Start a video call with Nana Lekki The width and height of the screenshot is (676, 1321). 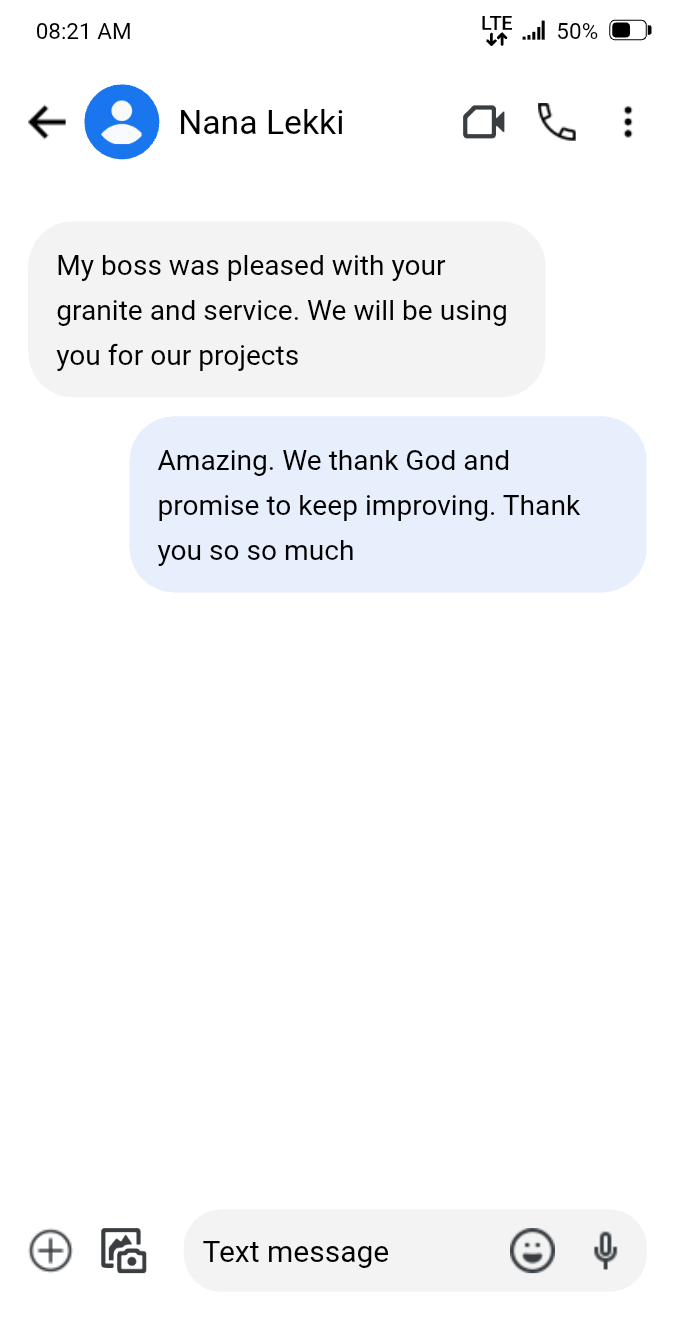point(484,122)
